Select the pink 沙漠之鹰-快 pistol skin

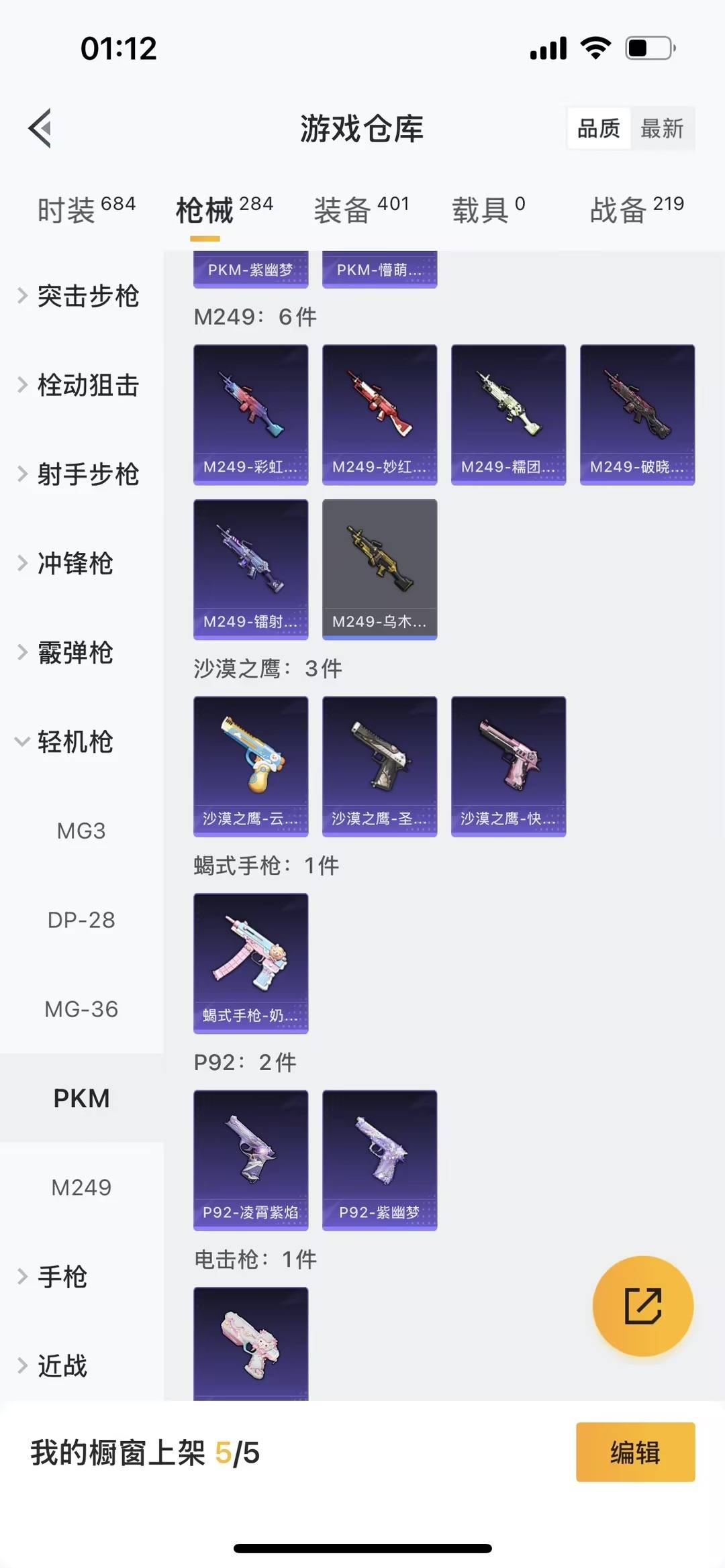click(x=508, y=766)
